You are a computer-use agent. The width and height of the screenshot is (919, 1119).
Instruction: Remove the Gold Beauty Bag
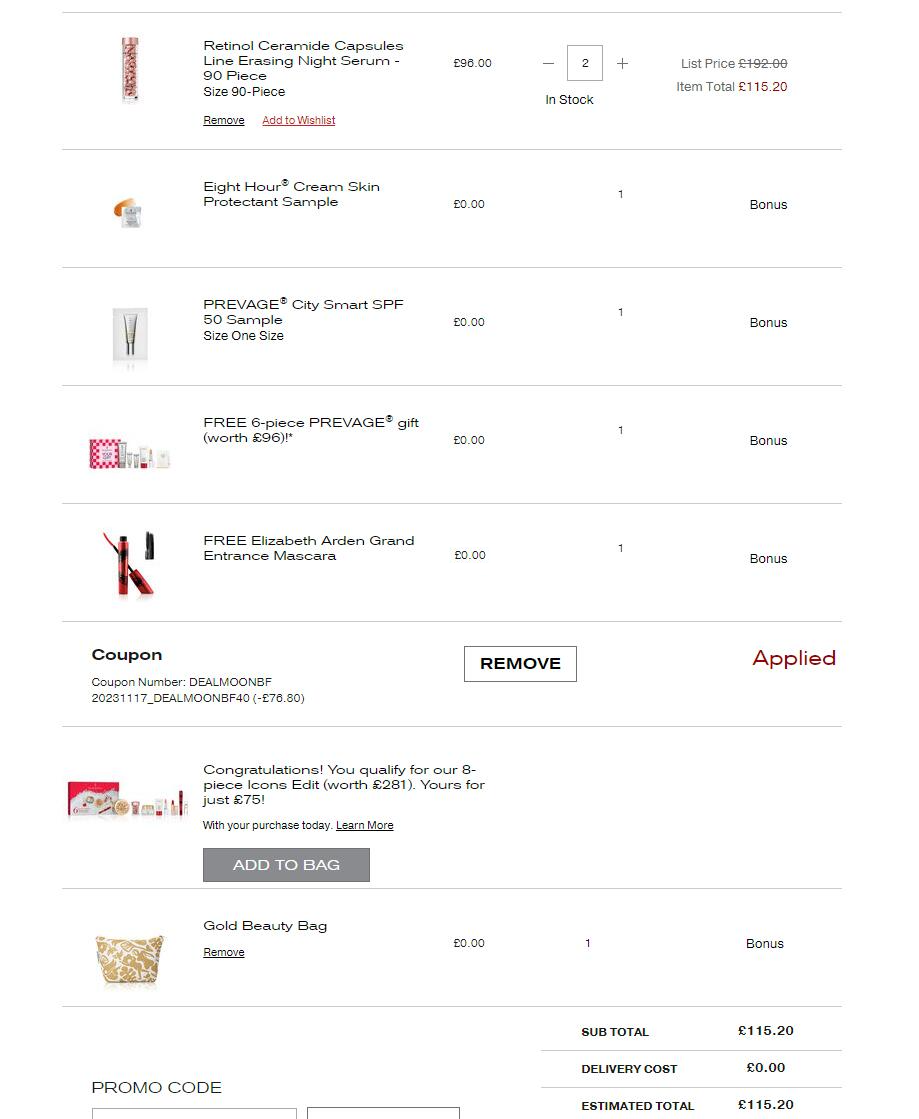tap(224, 953)
